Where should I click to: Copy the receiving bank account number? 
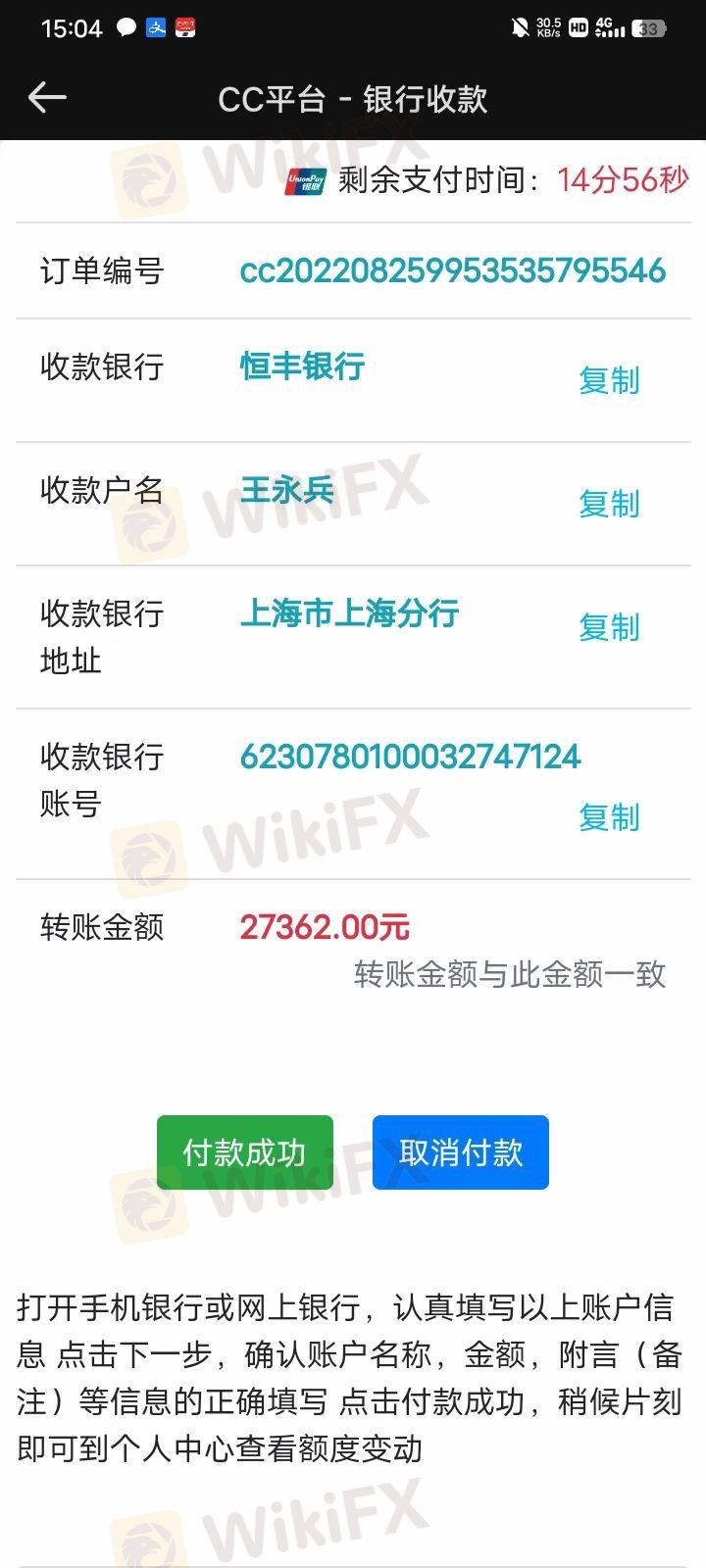tap(609, 817)
